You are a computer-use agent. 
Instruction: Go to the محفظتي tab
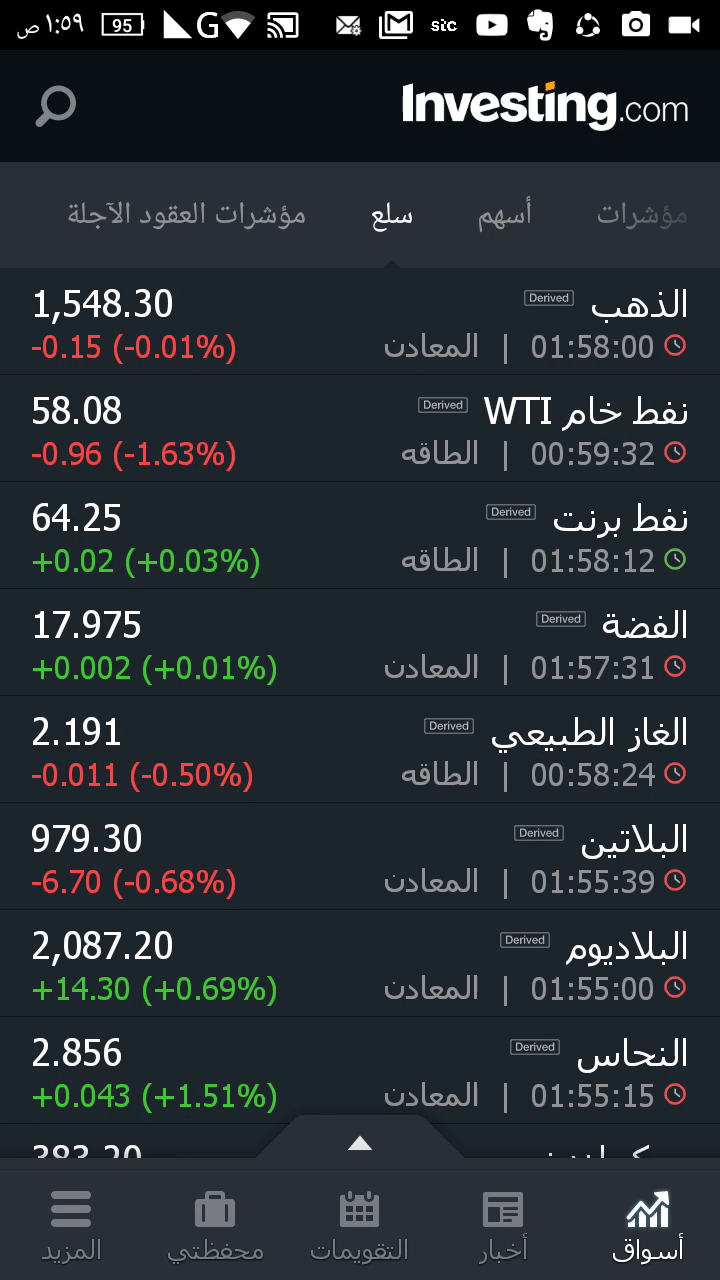pos(215,1225)
